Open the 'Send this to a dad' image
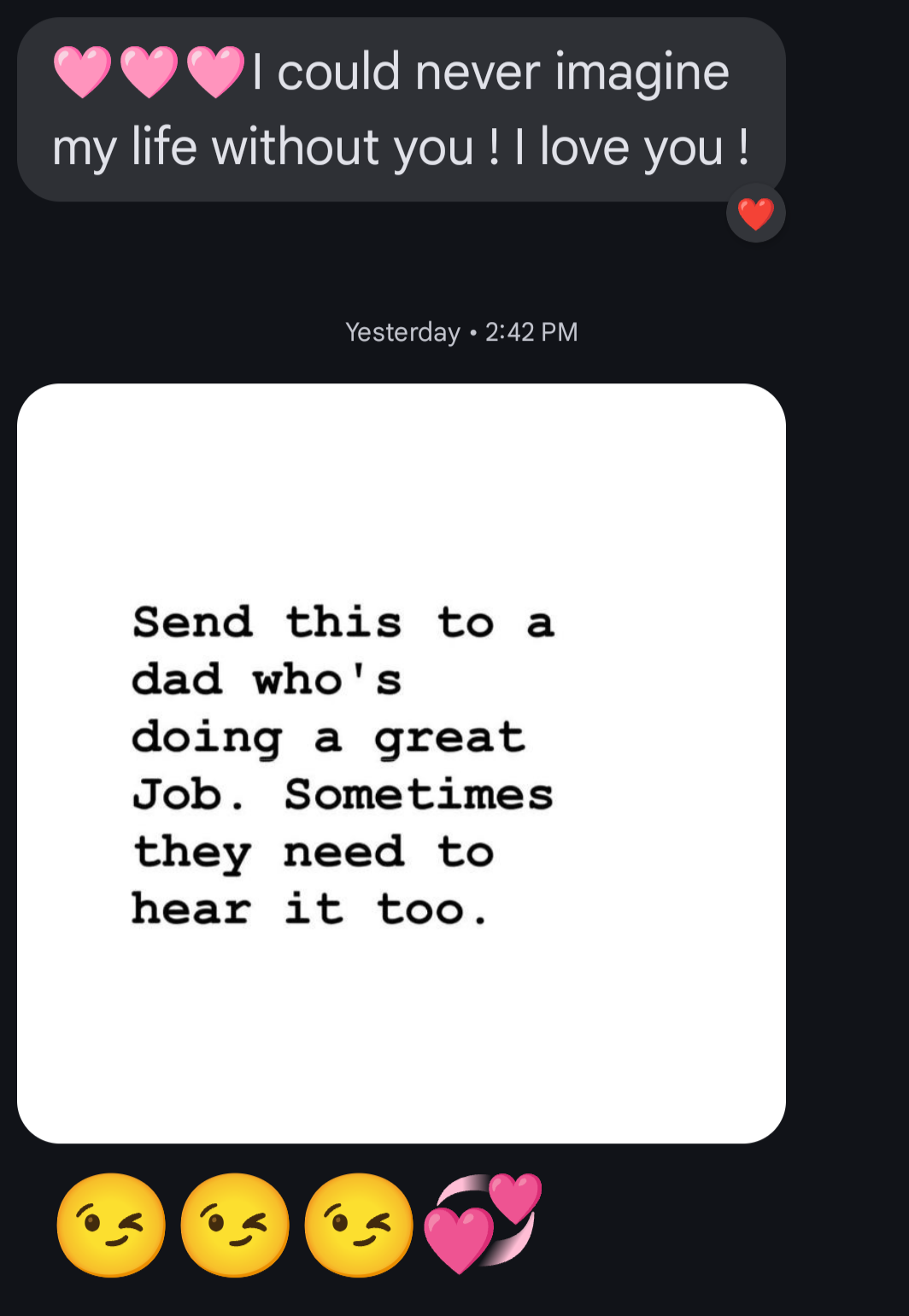The image size is (909, 1316). coord(402,763)
